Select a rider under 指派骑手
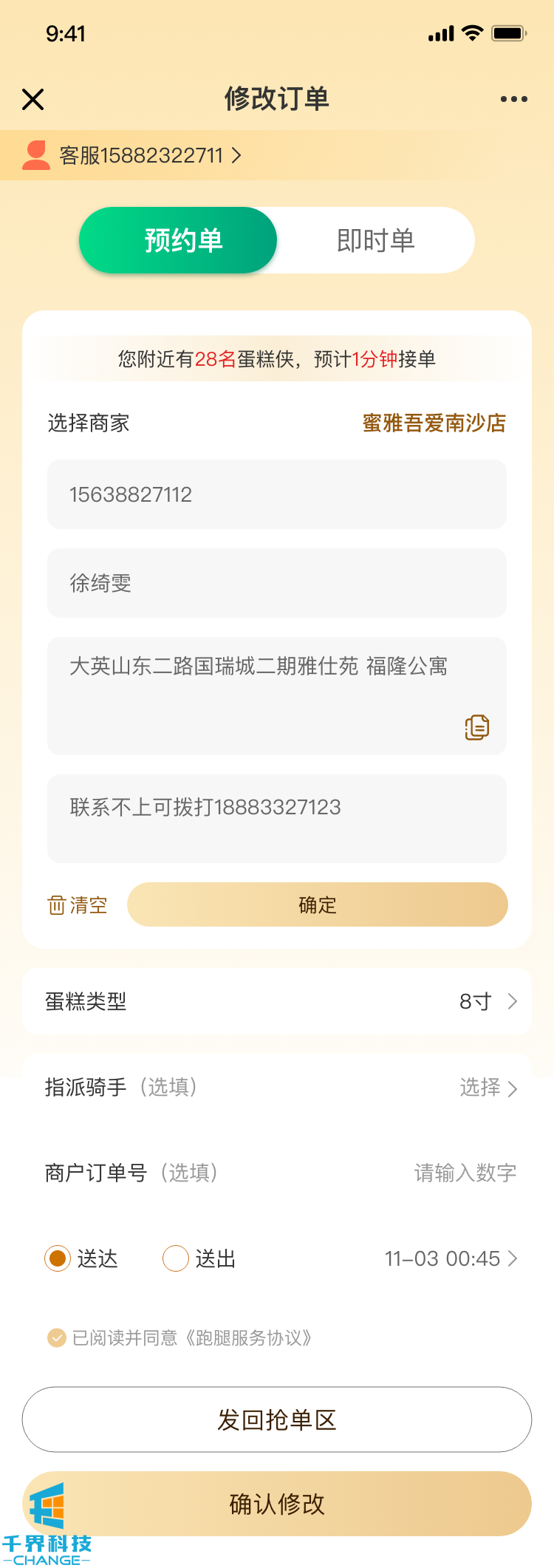 tap(488, 1088)
